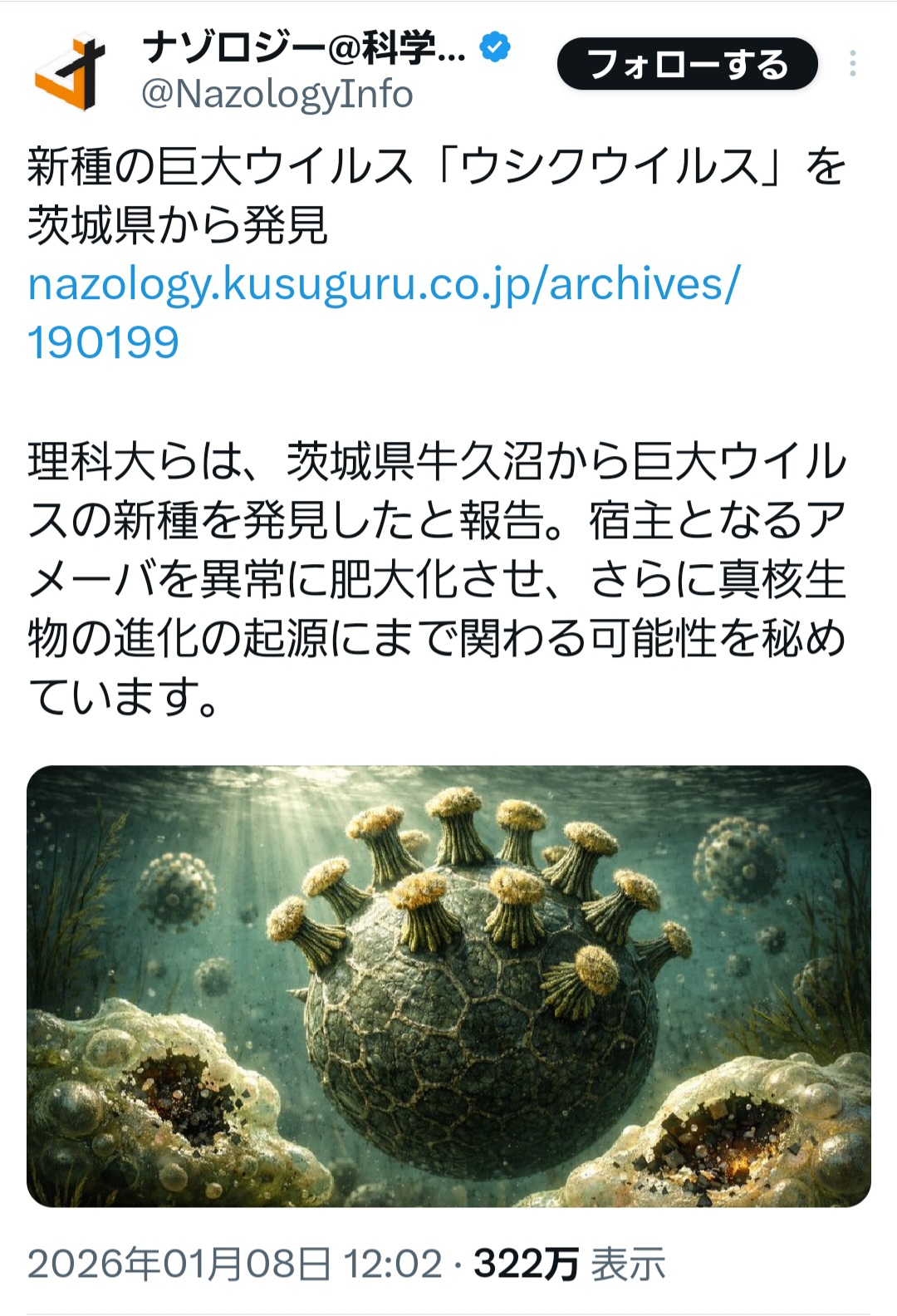
Task: Open the @NazologyInfo profile from its name
Action: pos(303,48)
